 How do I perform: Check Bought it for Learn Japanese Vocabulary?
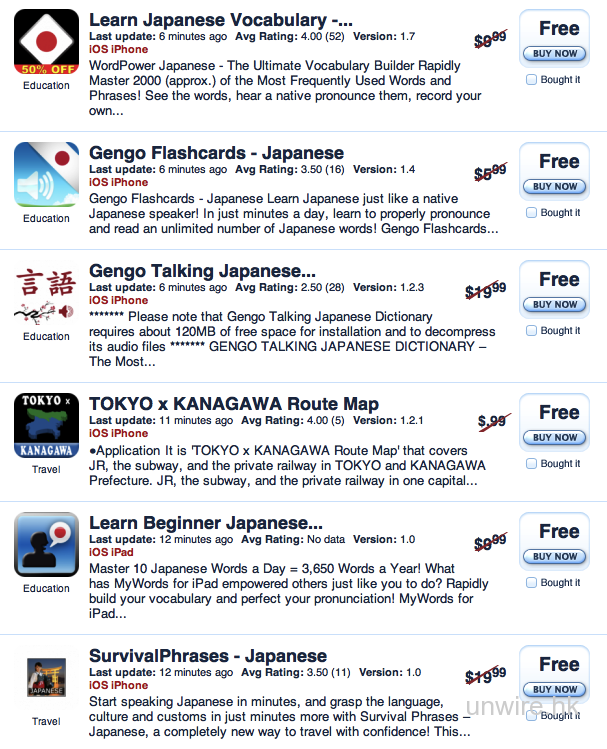[x=532, y=80]
